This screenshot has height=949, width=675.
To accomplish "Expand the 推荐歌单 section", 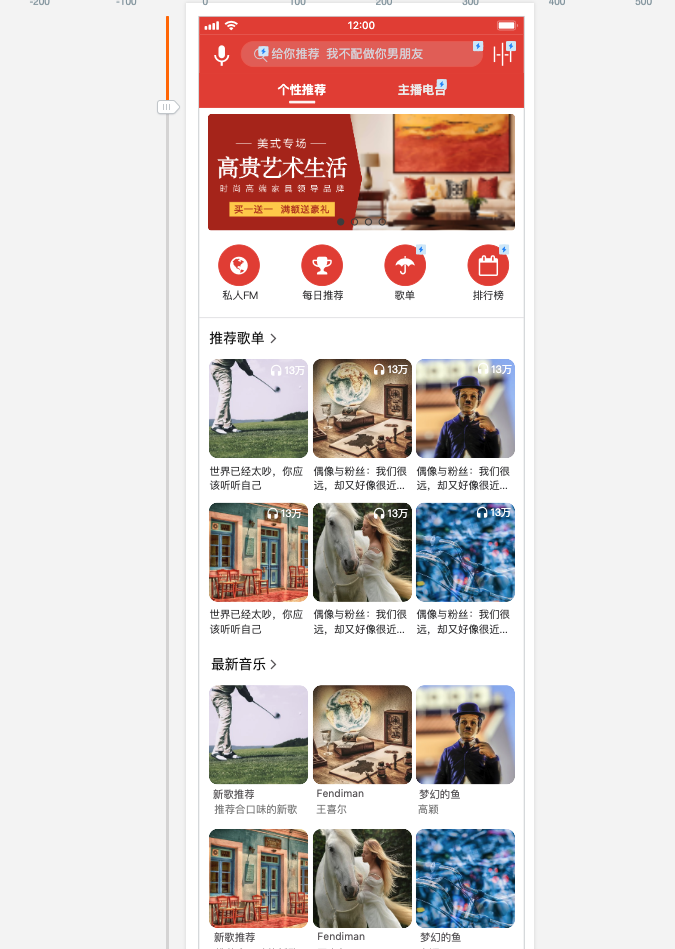I will 243,339.
